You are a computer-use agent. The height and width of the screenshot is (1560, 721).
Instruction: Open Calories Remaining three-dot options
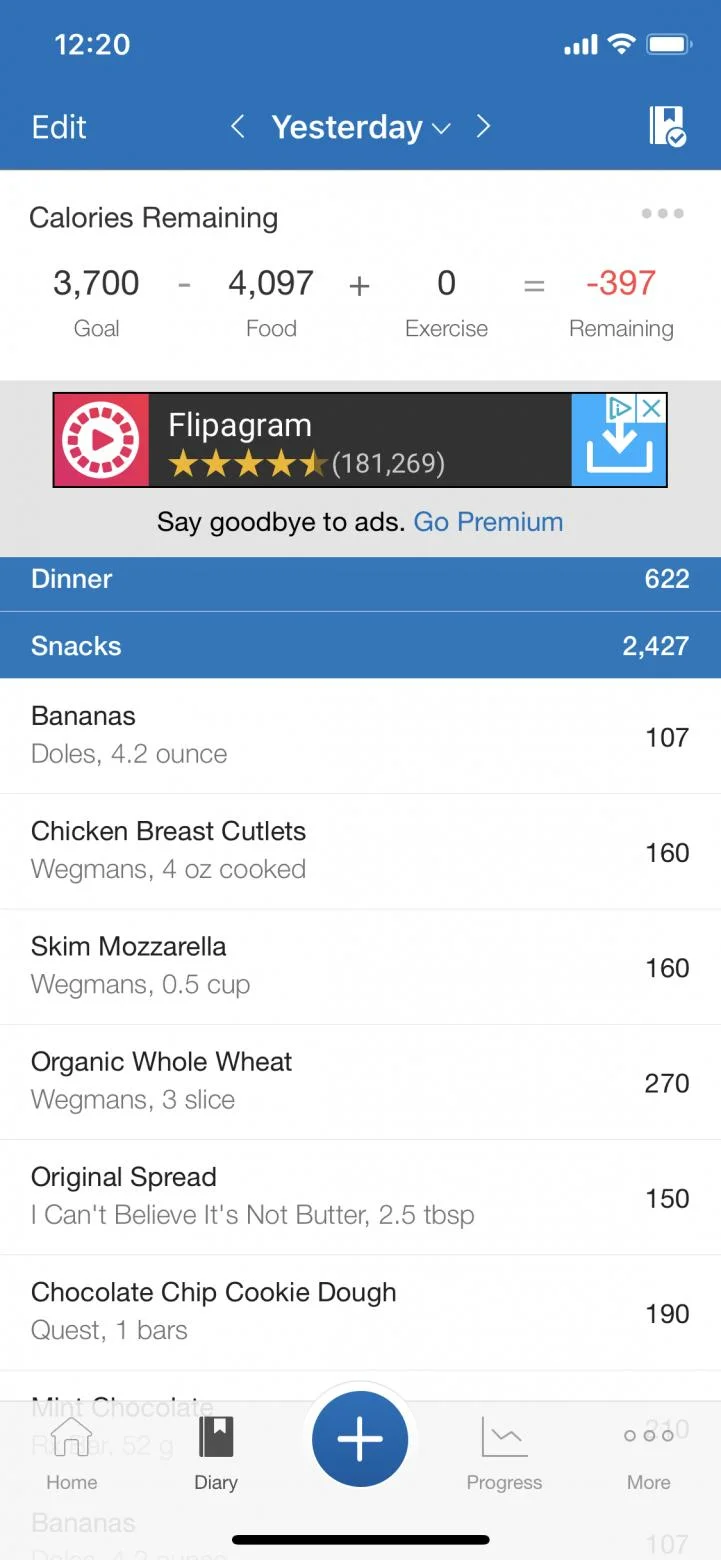tap(663, 213)
